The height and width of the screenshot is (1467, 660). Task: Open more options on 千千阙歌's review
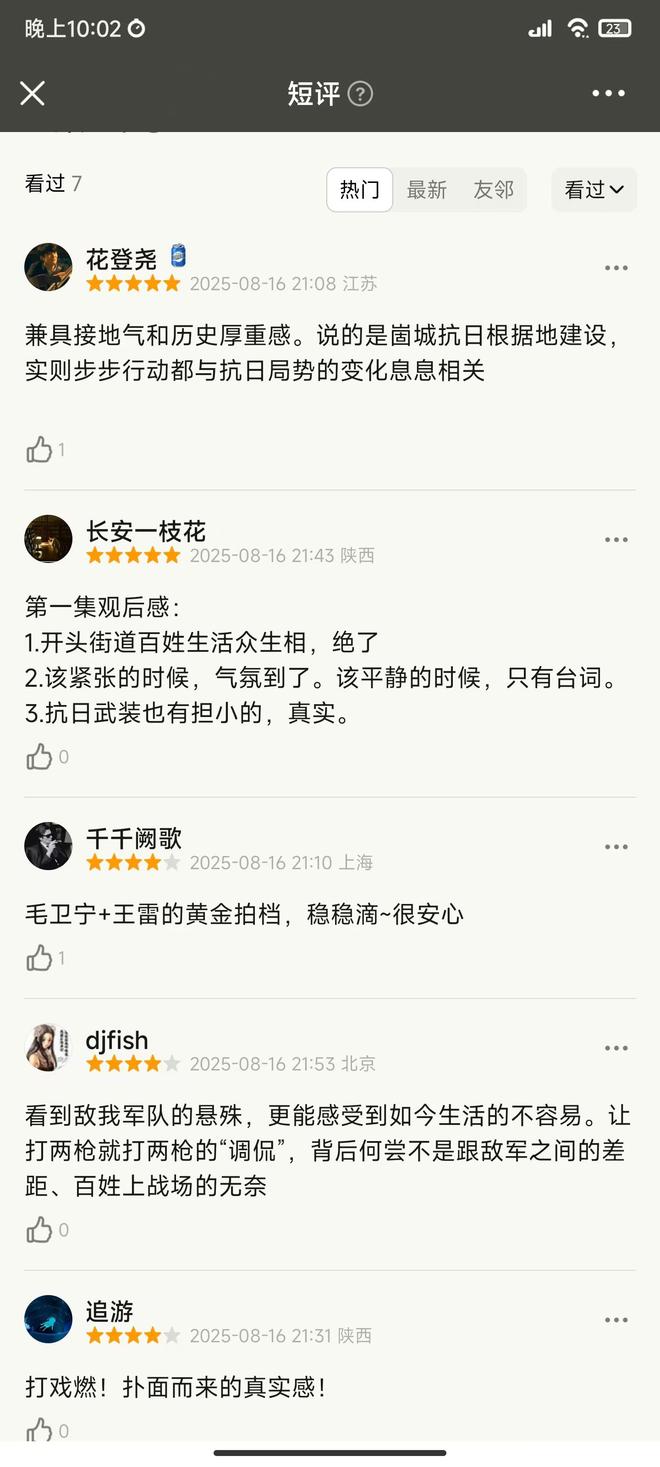[x=616, y=847]
